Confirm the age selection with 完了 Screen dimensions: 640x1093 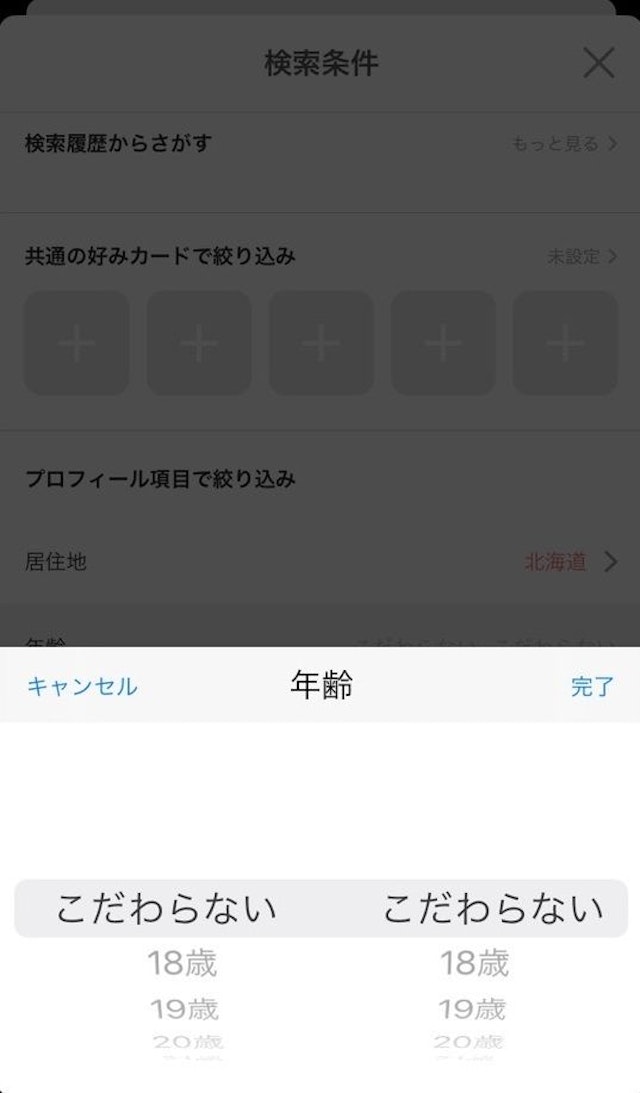point(592,686)
